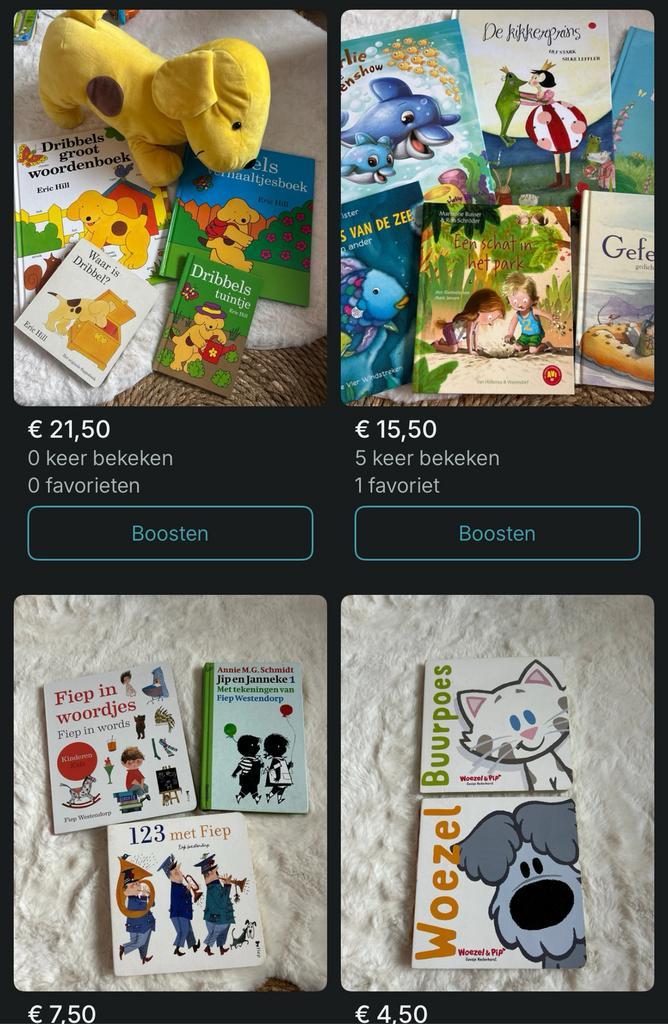Boost the € 15,50 picture books listing
Viewport: 668px width, 1024px height.
coord(497,533)
